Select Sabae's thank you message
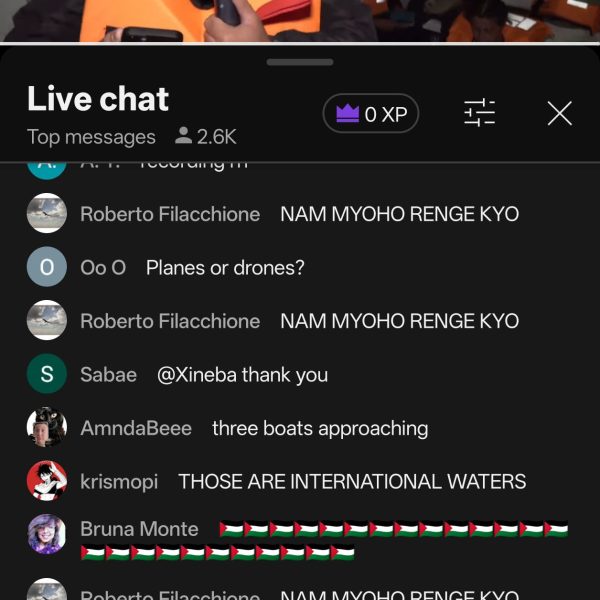The image size is (600, 600). pyautogui.click(x=300, y=374)
